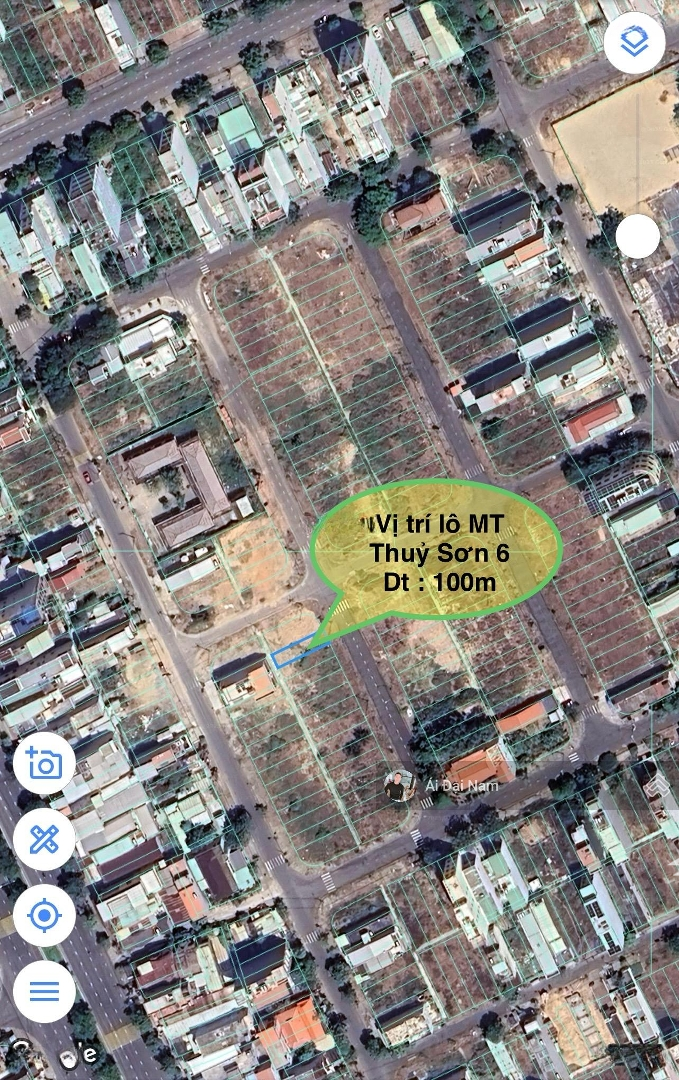
Task: Open the ruler and pencil measuring tool
Action: [44, 839]
